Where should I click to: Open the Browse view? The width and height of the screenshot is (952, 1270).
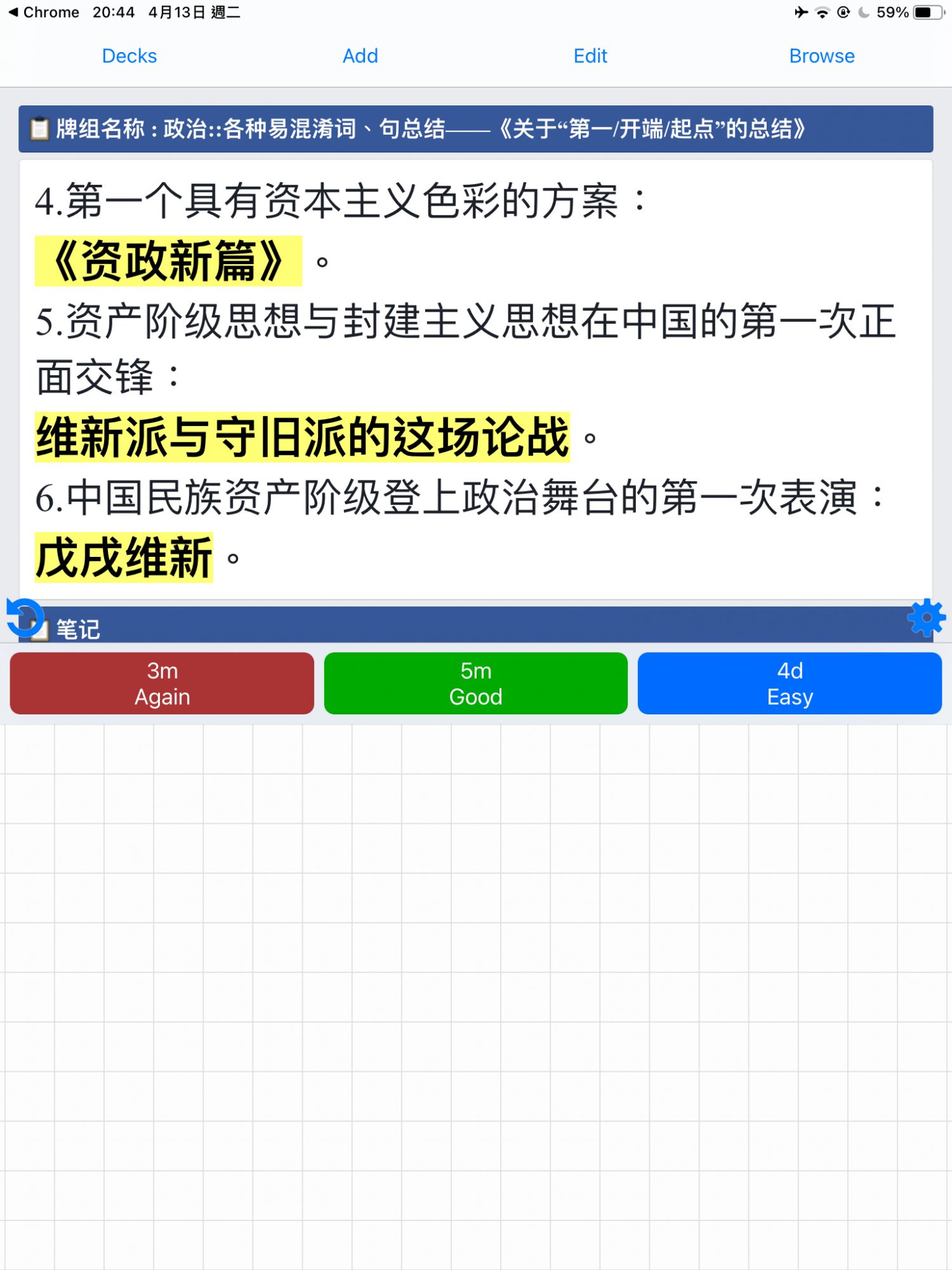(x=821, y=56)
